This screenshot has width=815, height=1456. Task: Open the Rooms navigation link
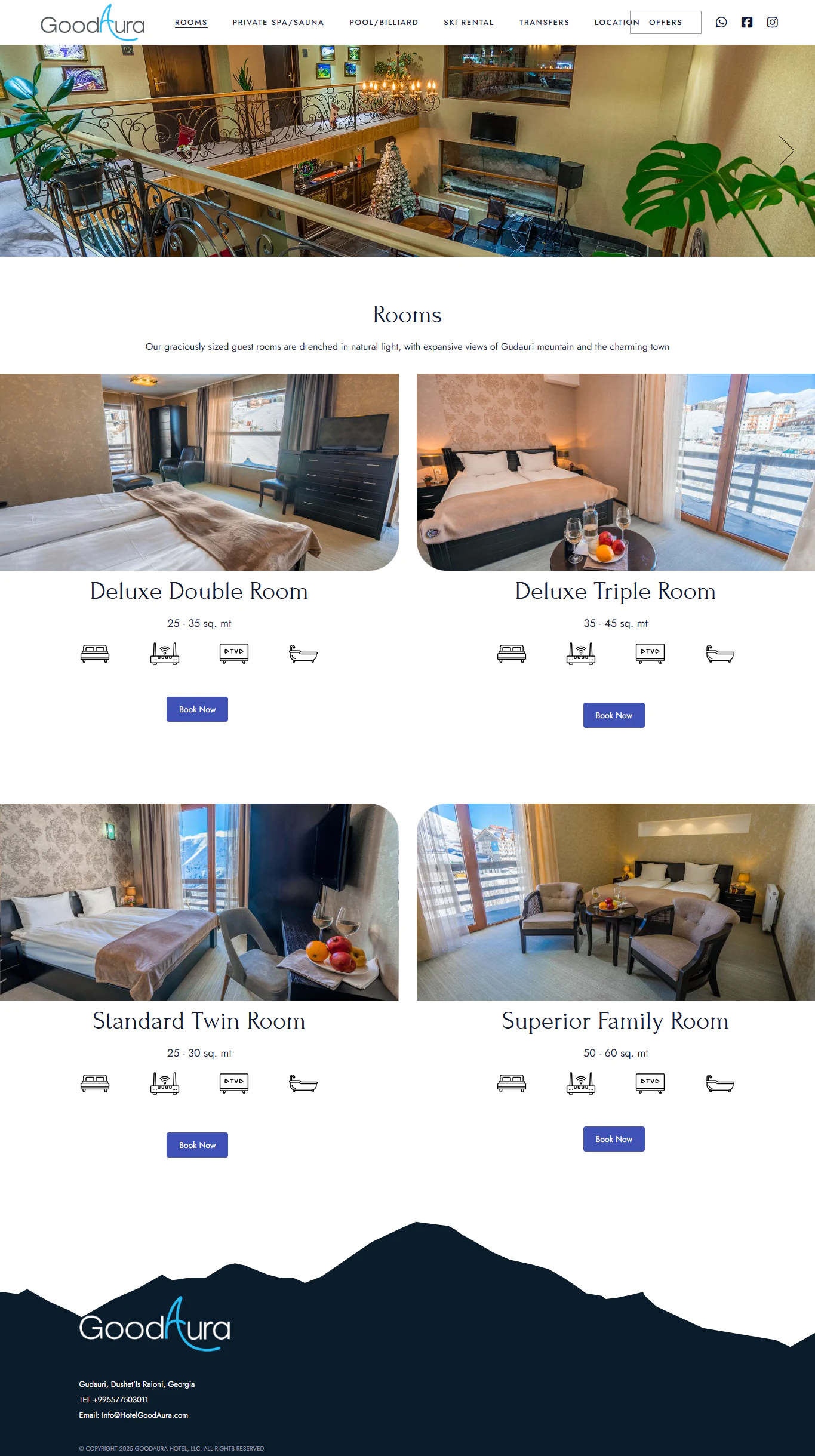click(x=190, y=23)
